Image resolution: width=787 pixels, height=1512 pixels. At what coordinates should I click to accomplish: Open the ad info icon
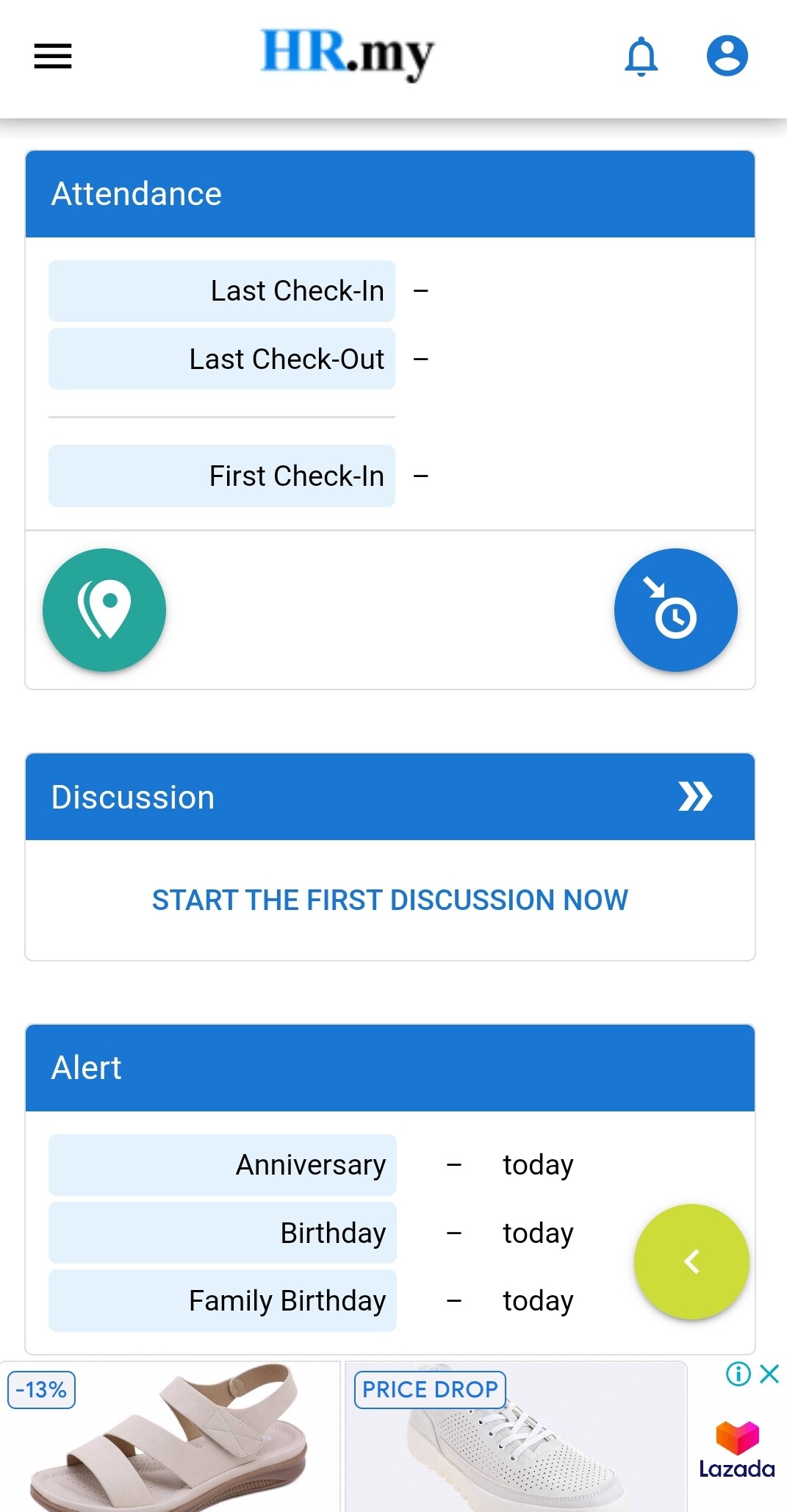pyautogui.click(x=739, y=1374)
